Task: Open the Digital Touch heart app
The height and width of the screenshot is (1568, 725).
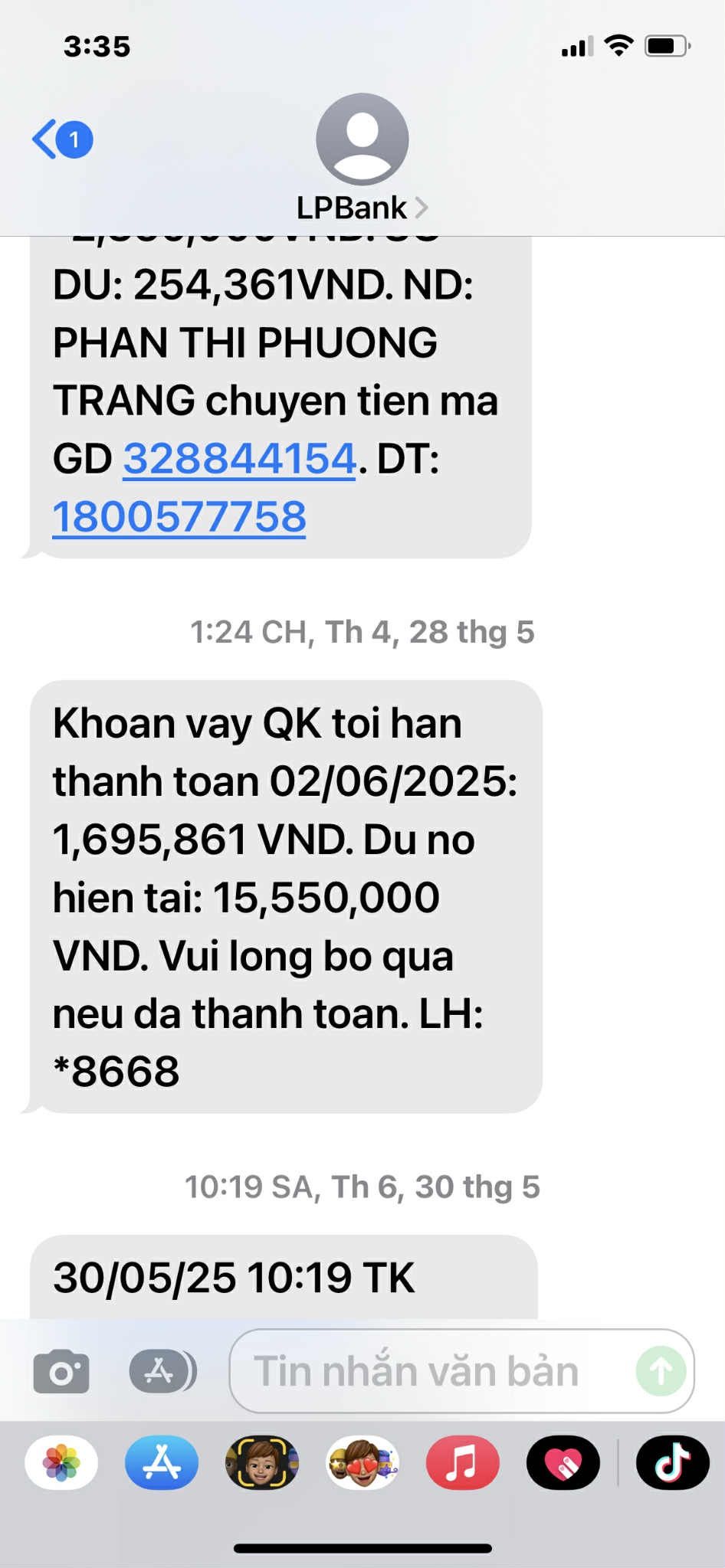Action: pos(563,1462)
